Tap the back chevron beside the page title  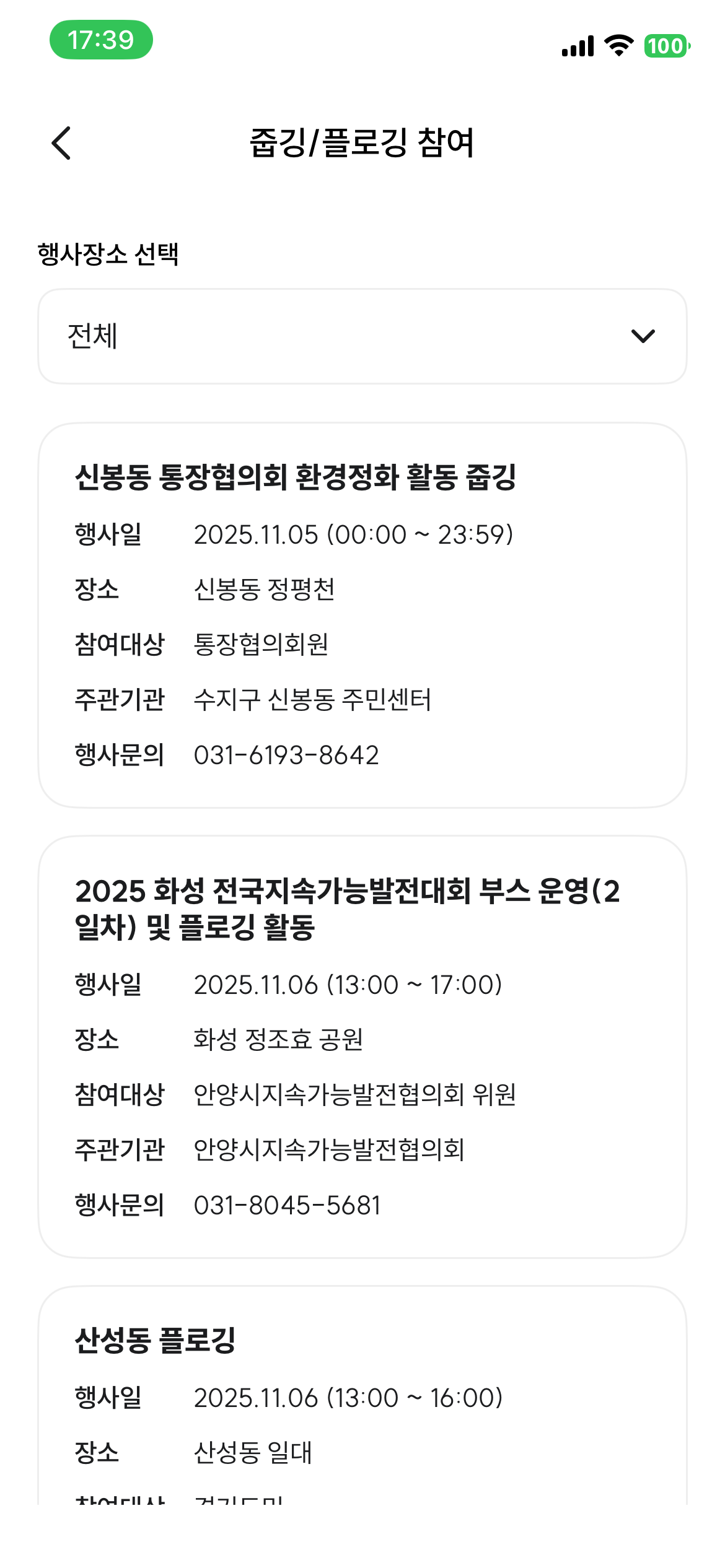(61, 144)
